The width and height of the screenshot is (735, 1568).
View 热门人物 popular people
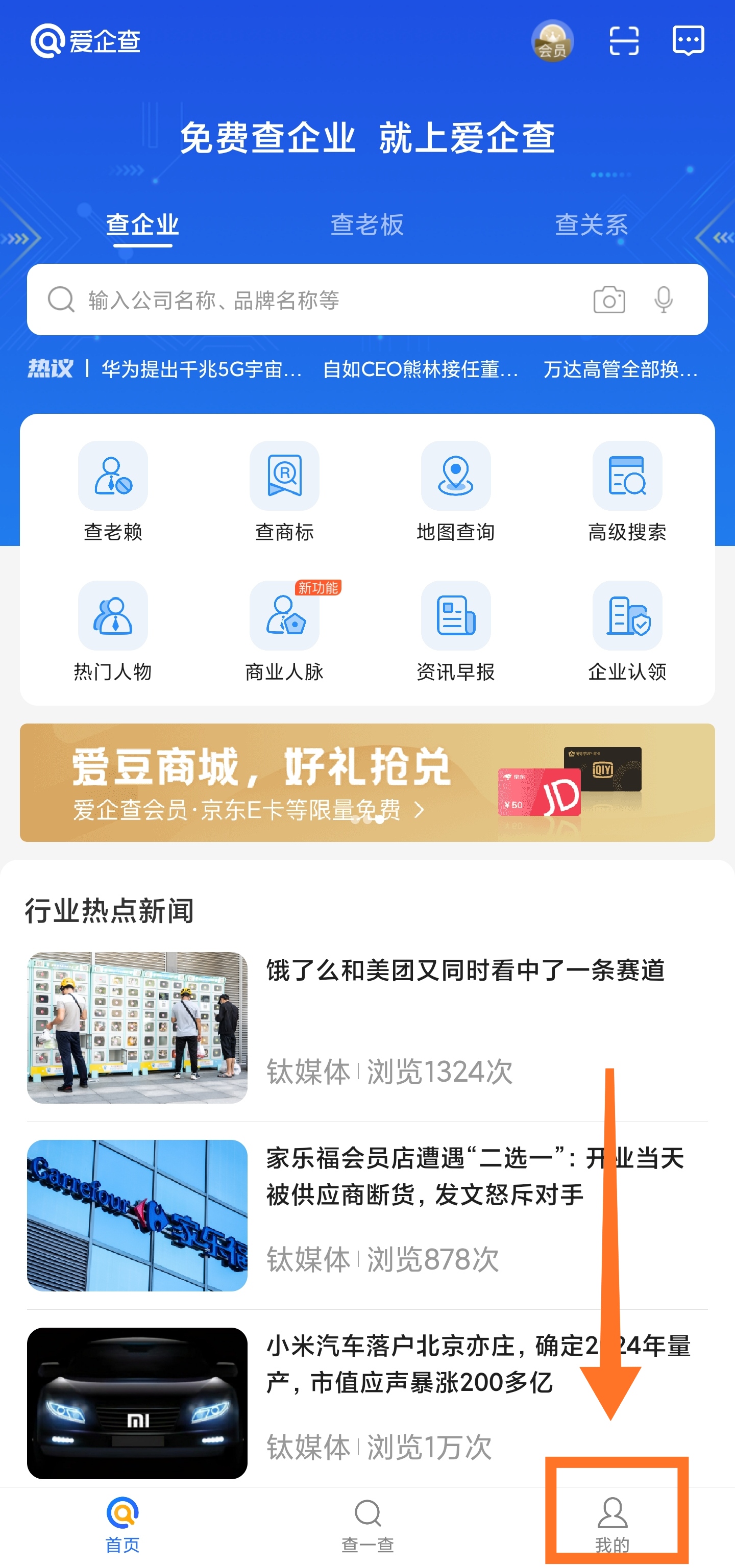pyautogui.click(x=113, y=631)
